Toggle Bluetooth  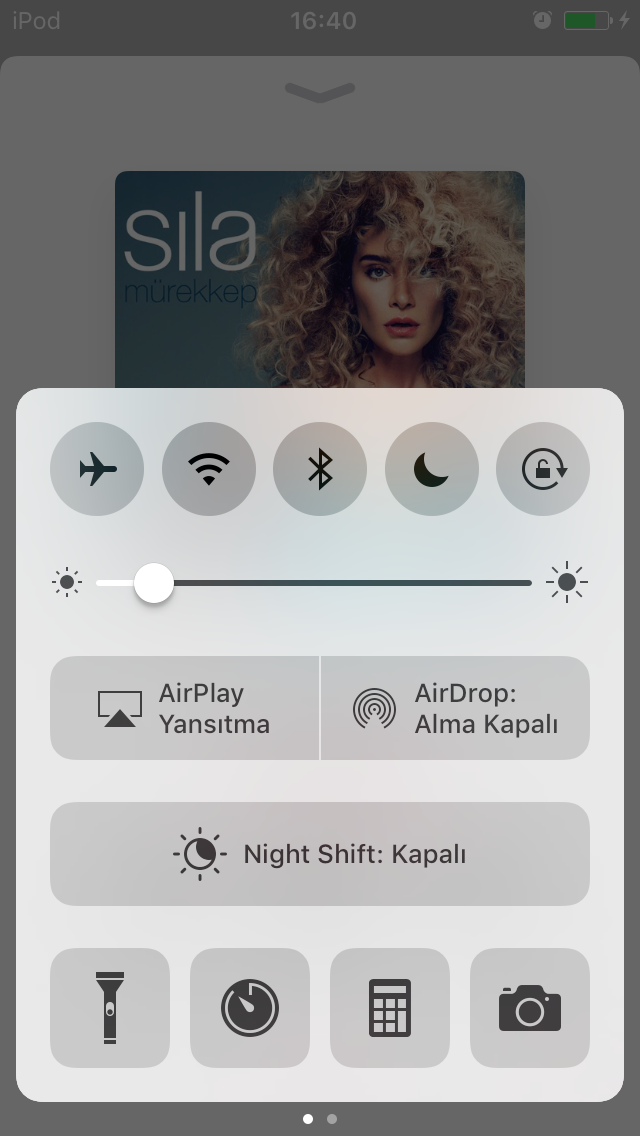[320, 469]
